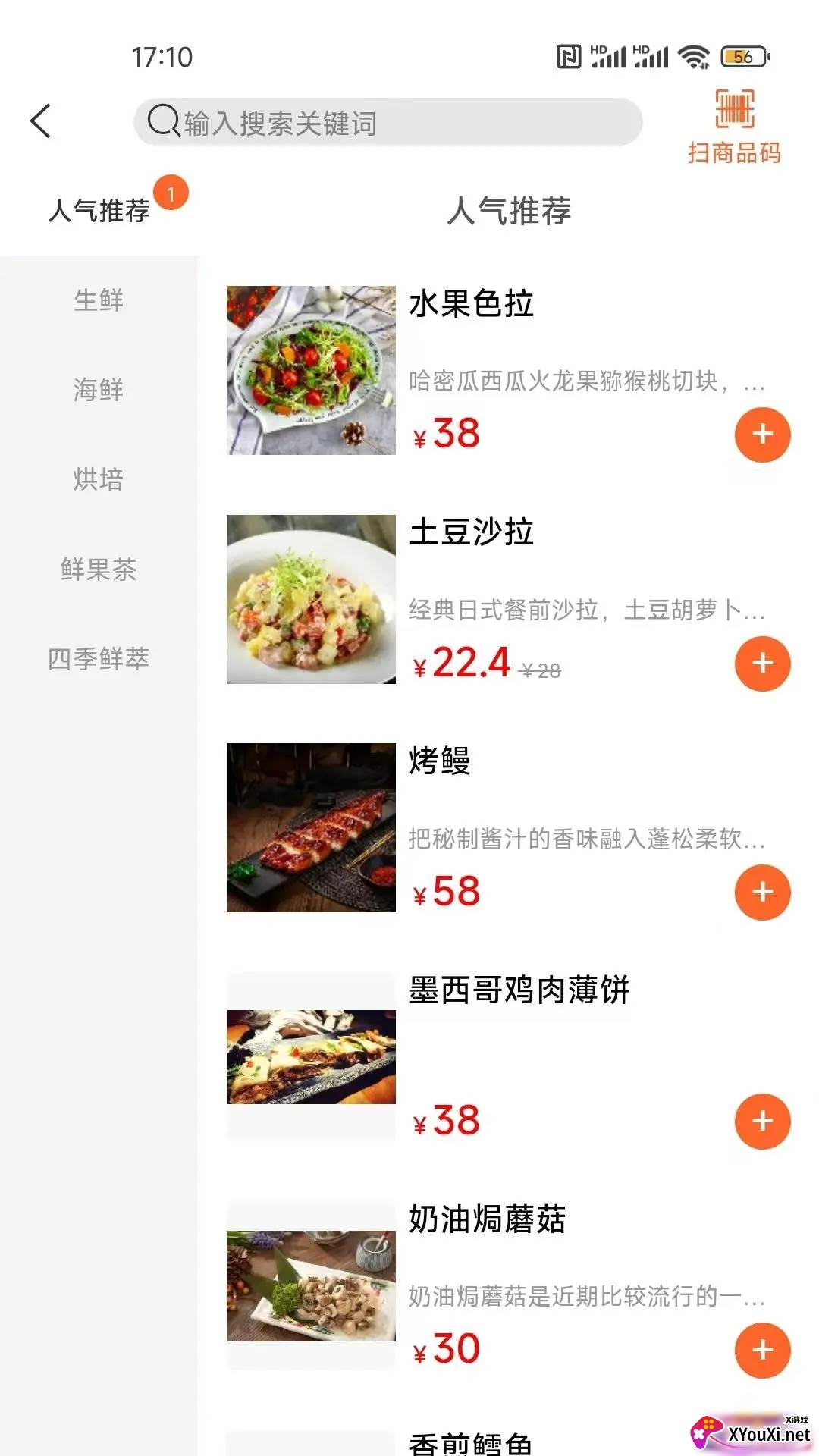The width and height of the screenshot is (819, 1456).
Task: View the 土豆沙拉 product photo
Action: tap(311, 599)
